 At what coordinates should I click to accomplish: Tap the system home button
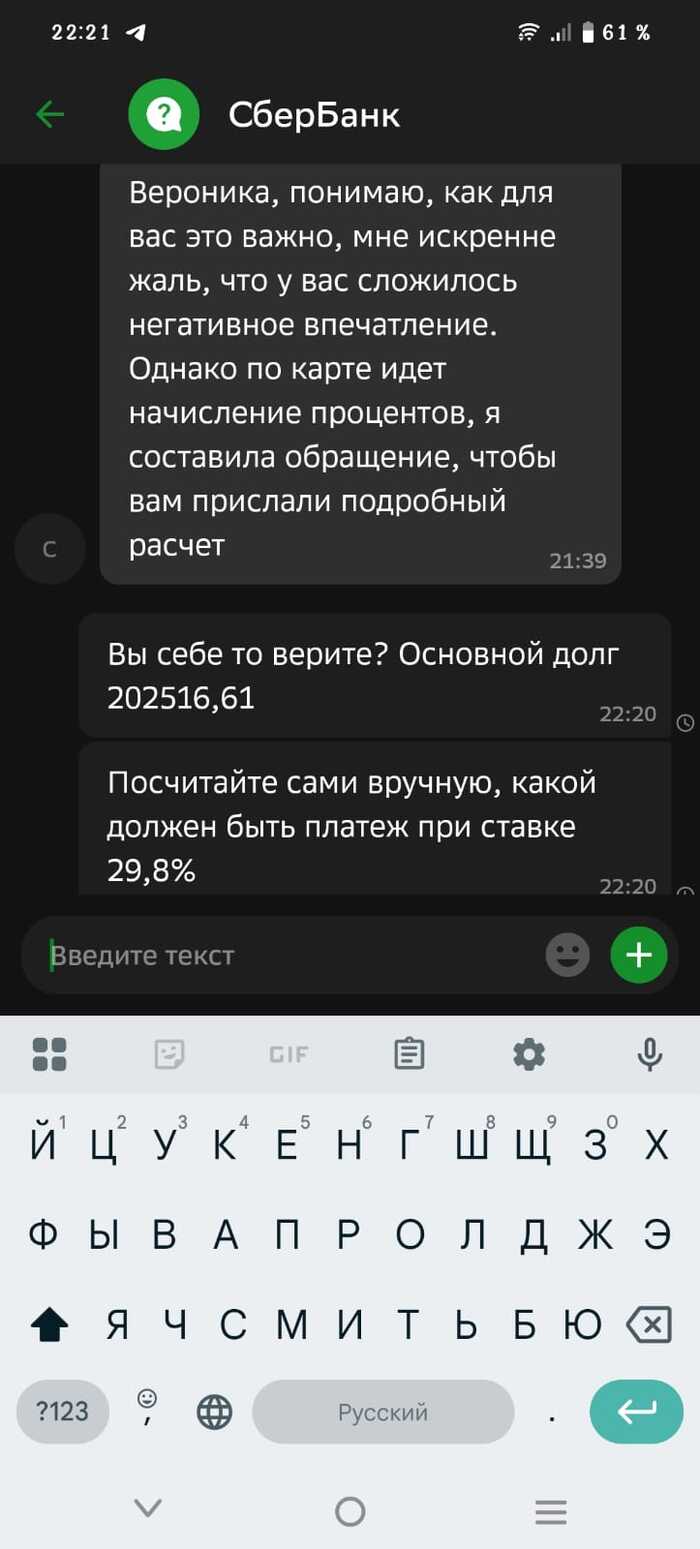(x=350, y=1511)
